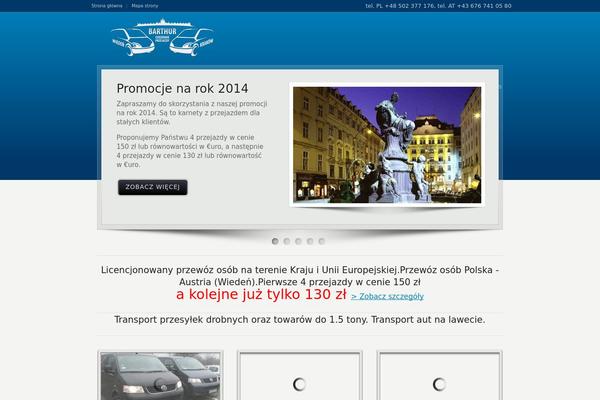Screen dimensions: 600x400
Task: Tap the ZOBACZ WIĘCEJ button
Action: (152, 187)
